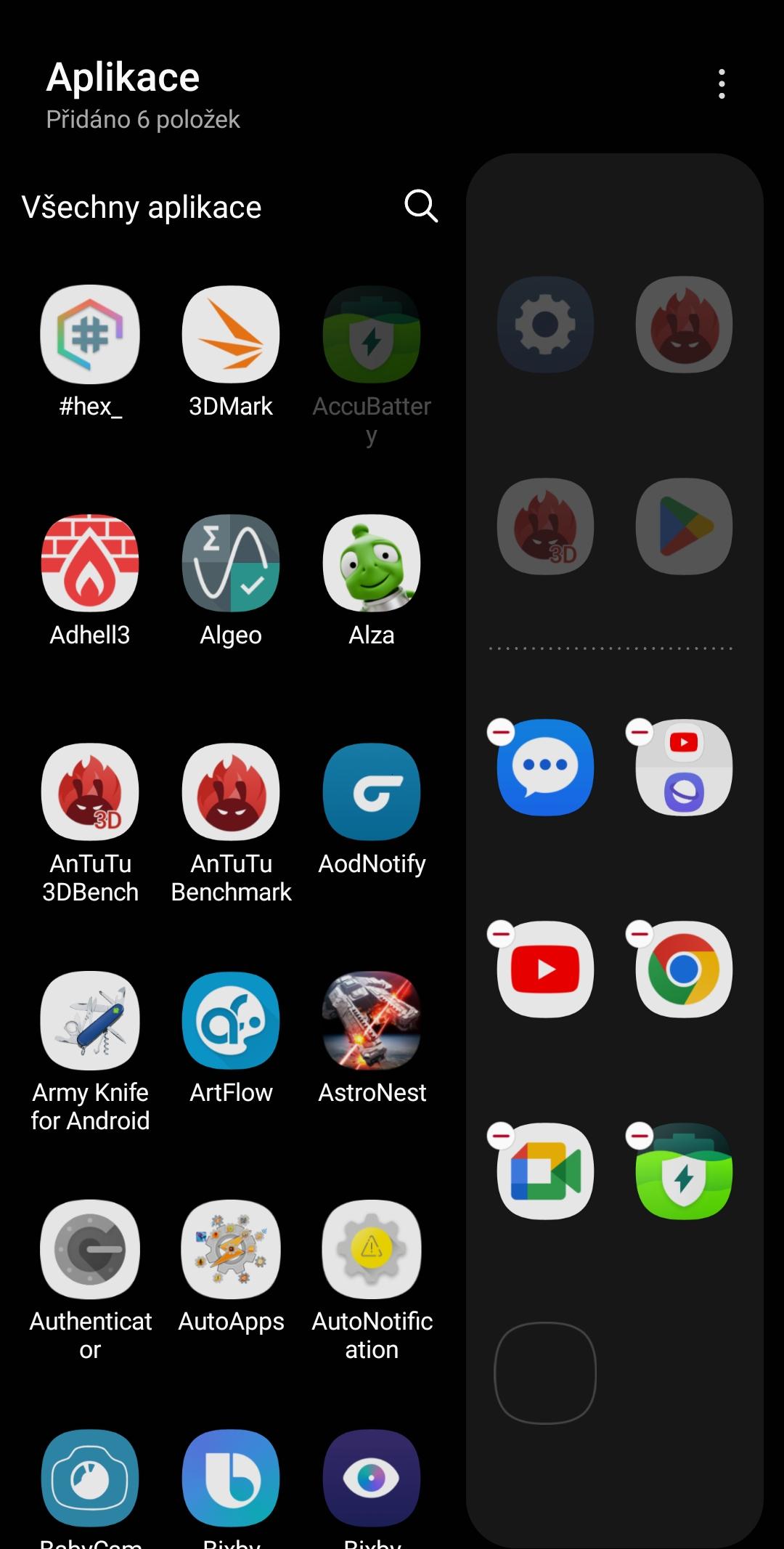Remove AccuBattery from the panel

[640, 1136]
